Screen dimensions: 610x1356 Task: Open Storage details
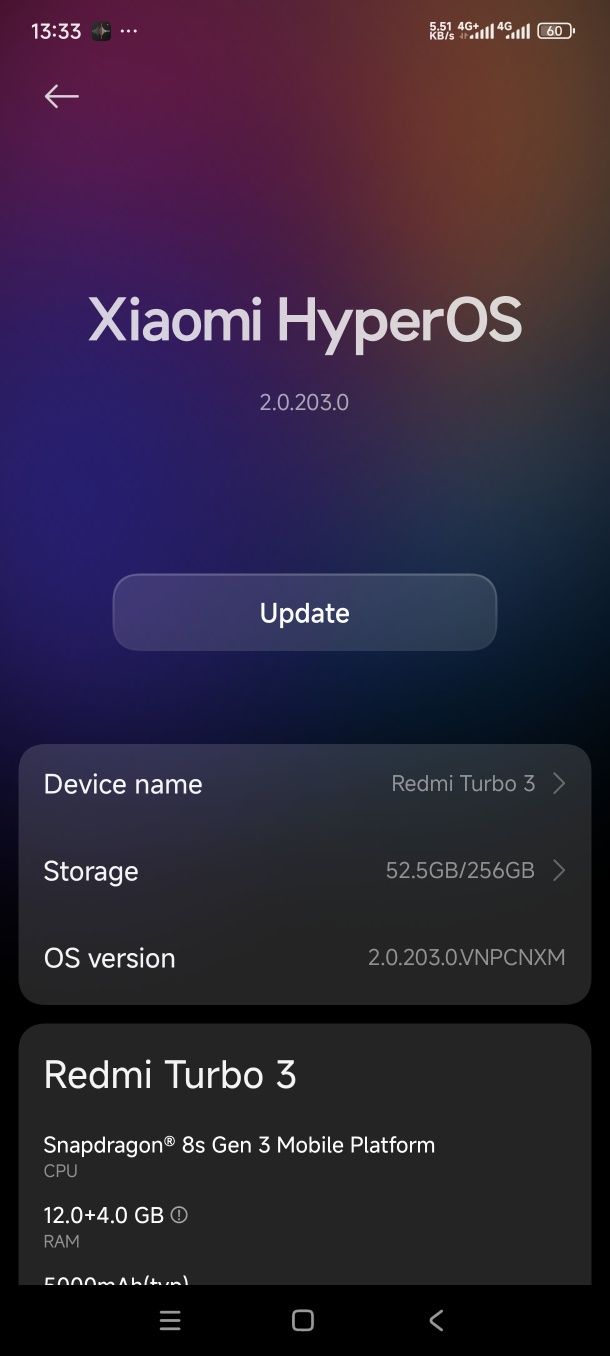pos(304,871)
